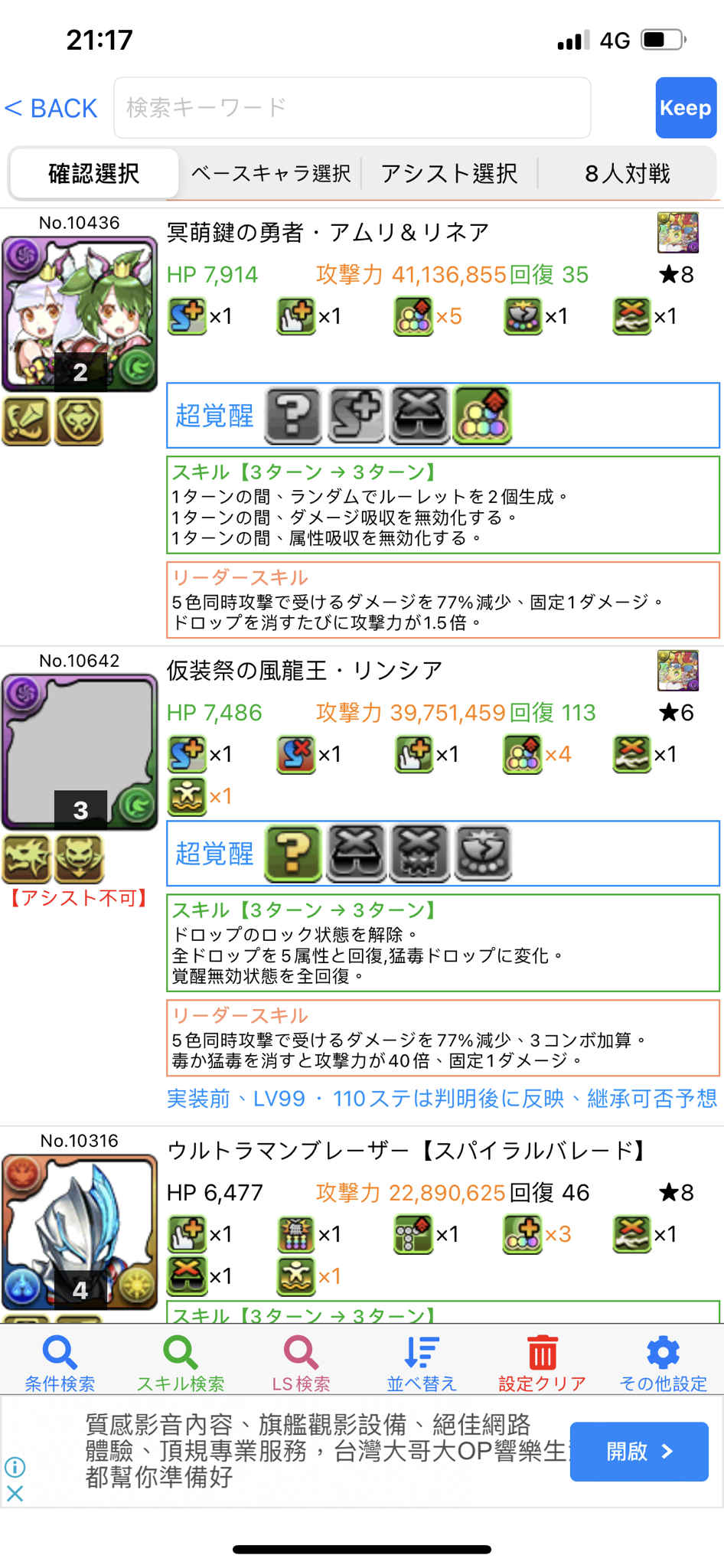
Task: Select the No.10642 リンシア monster icon
Action: [80, 752]
